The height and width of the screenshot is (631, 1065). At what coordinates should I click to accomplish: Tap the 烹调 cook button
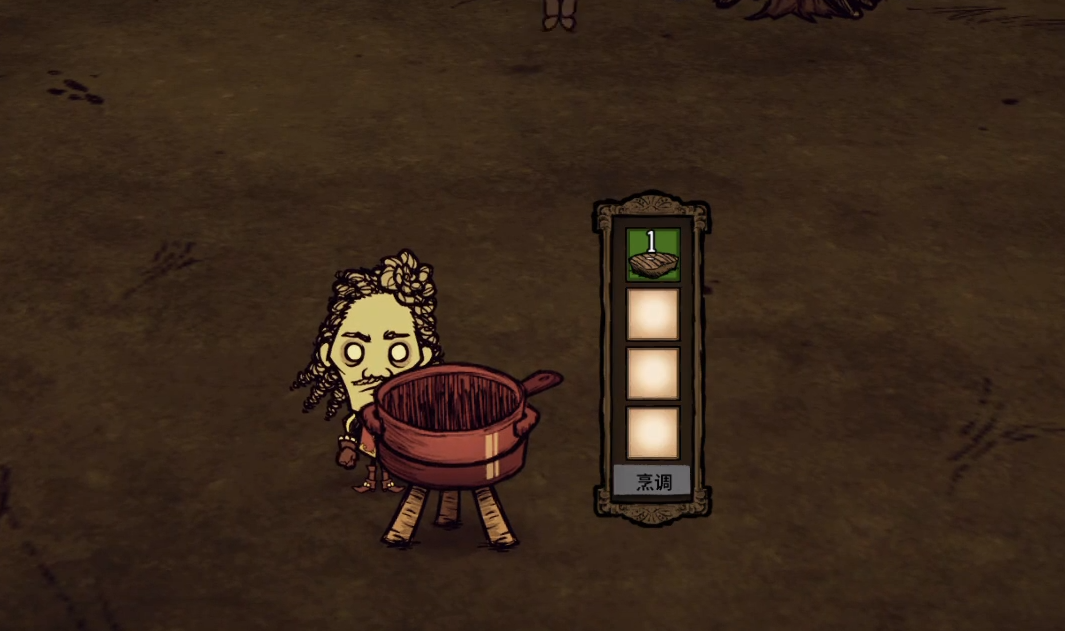[x=652, y=482]
